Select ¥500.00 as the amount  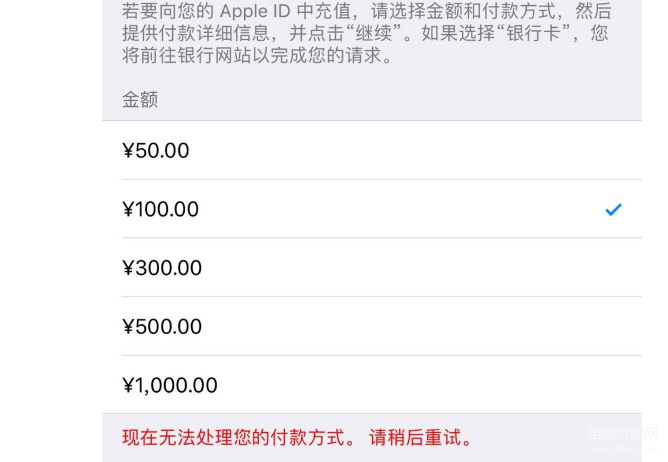(162, 327)
